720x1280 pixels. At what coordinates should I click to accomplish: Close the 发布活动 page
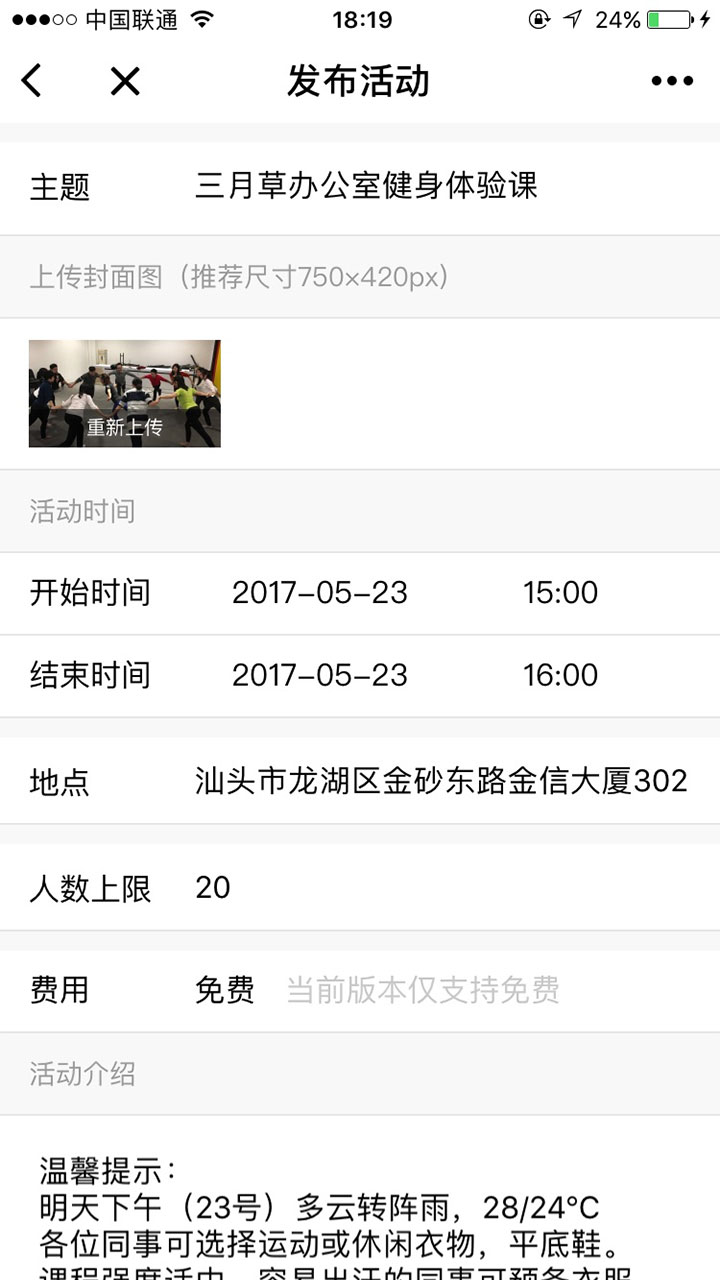(x=125, y=81)
